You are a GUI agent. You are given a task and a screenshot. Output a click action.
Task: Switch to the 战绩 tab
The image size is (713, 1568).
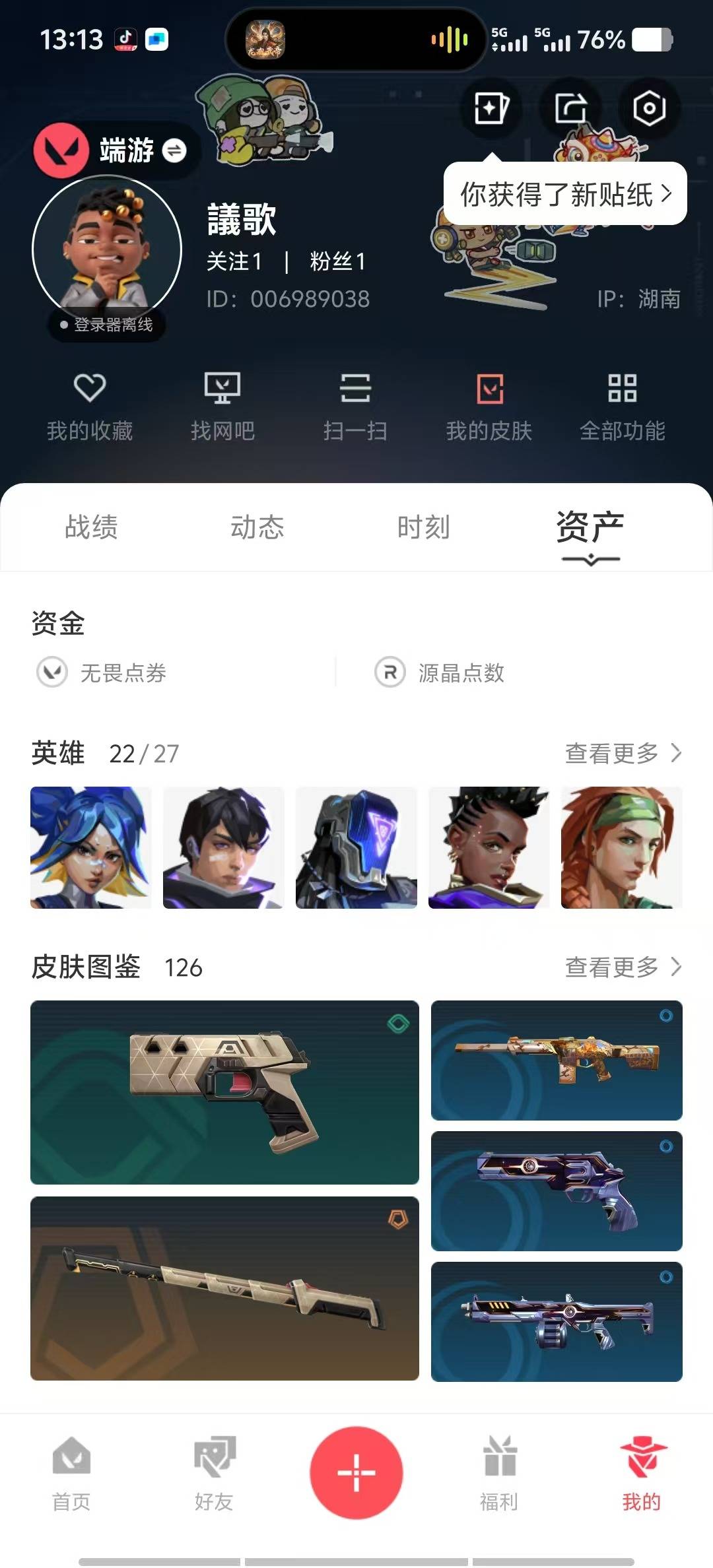(91, 527)
